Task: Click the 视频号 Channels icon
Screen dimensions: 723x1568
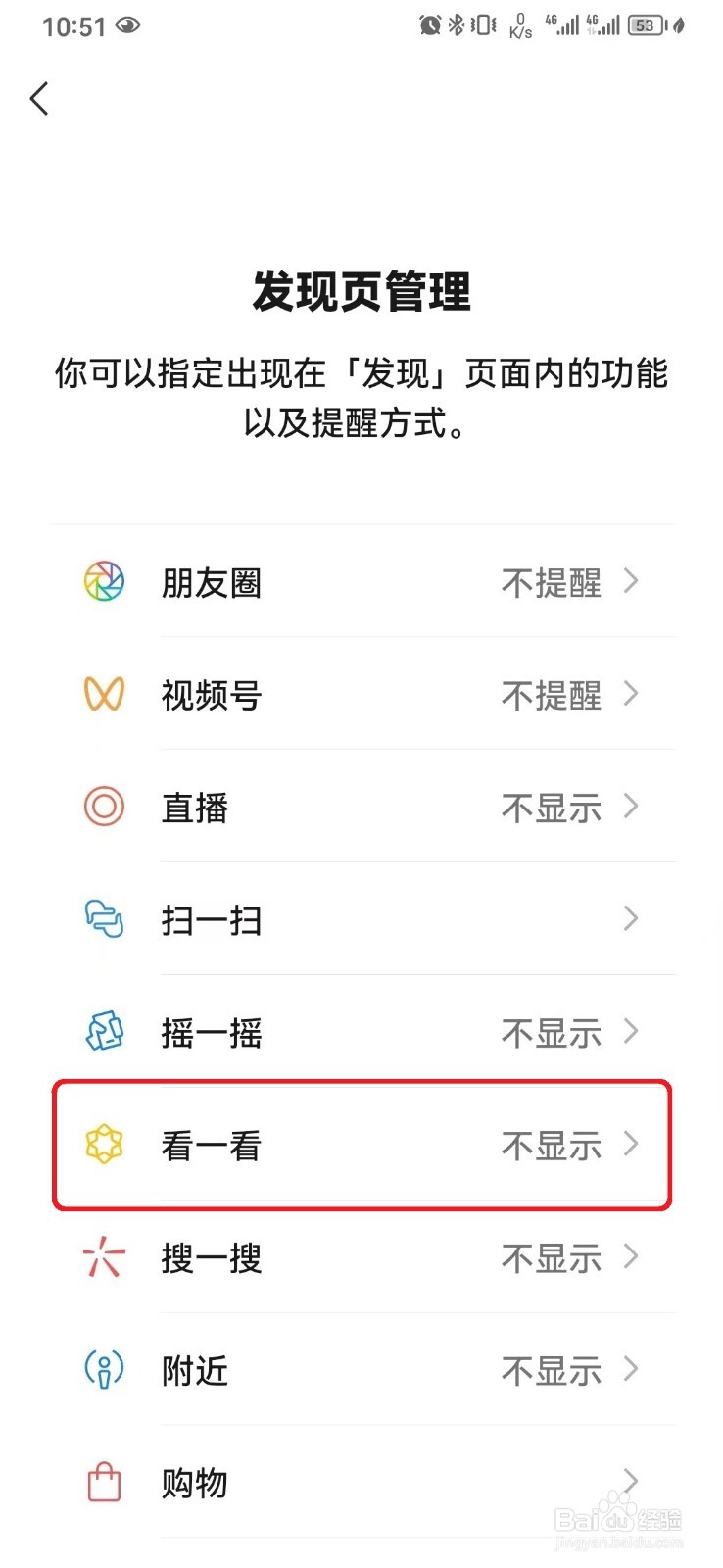Action: tap(104, 695)
